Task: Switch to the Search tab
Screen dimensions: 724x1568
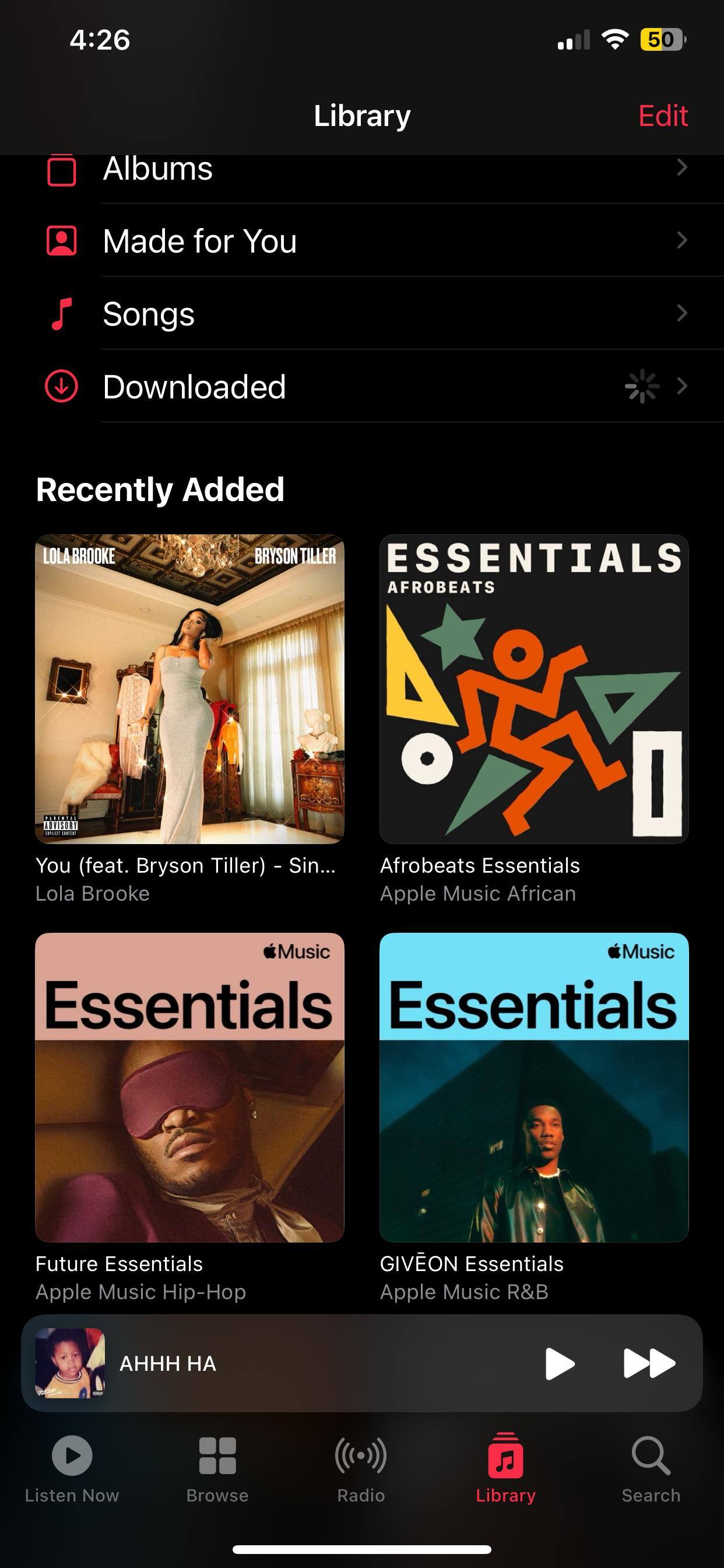Action: click(x=651, y=1468)
